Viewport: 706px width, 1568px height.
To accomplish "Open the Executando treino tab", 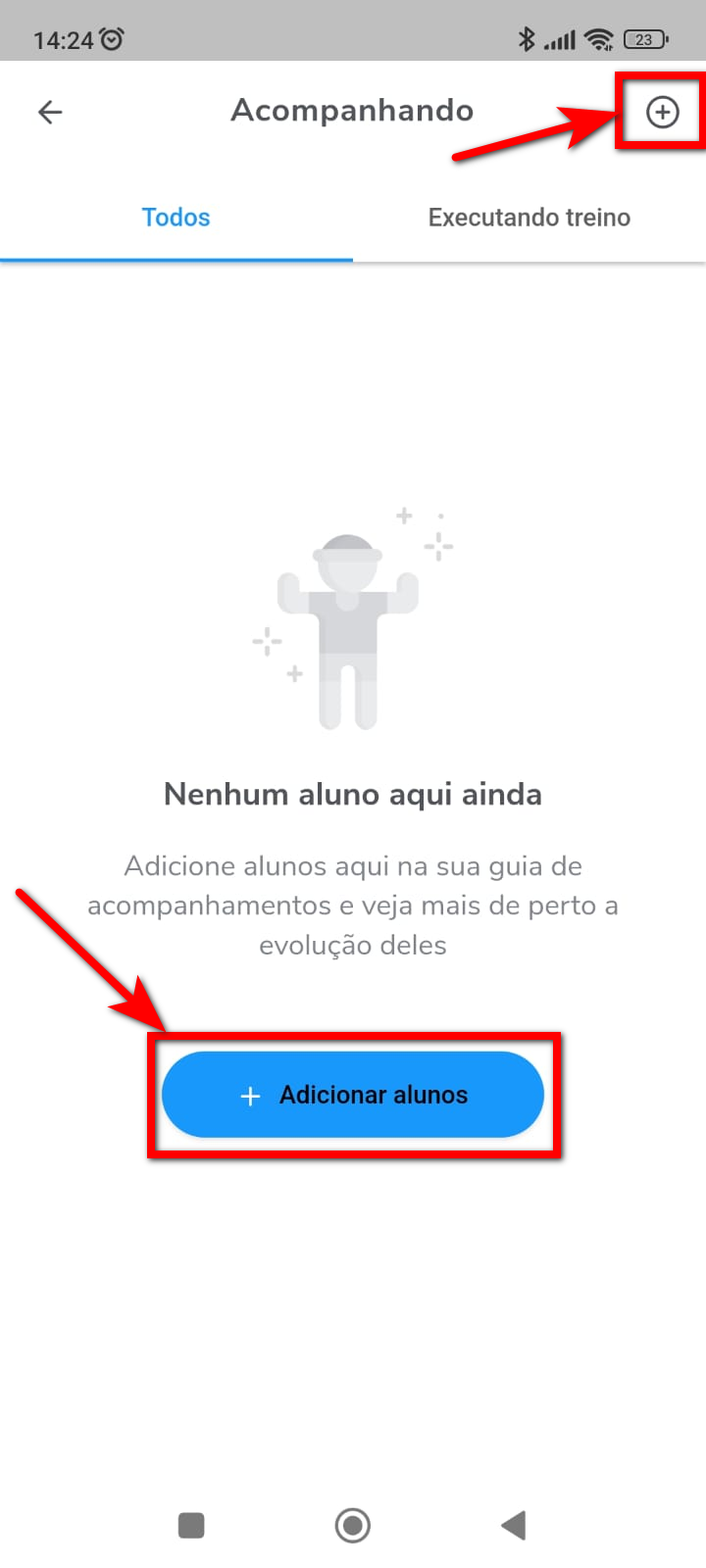I will [529, 218].
